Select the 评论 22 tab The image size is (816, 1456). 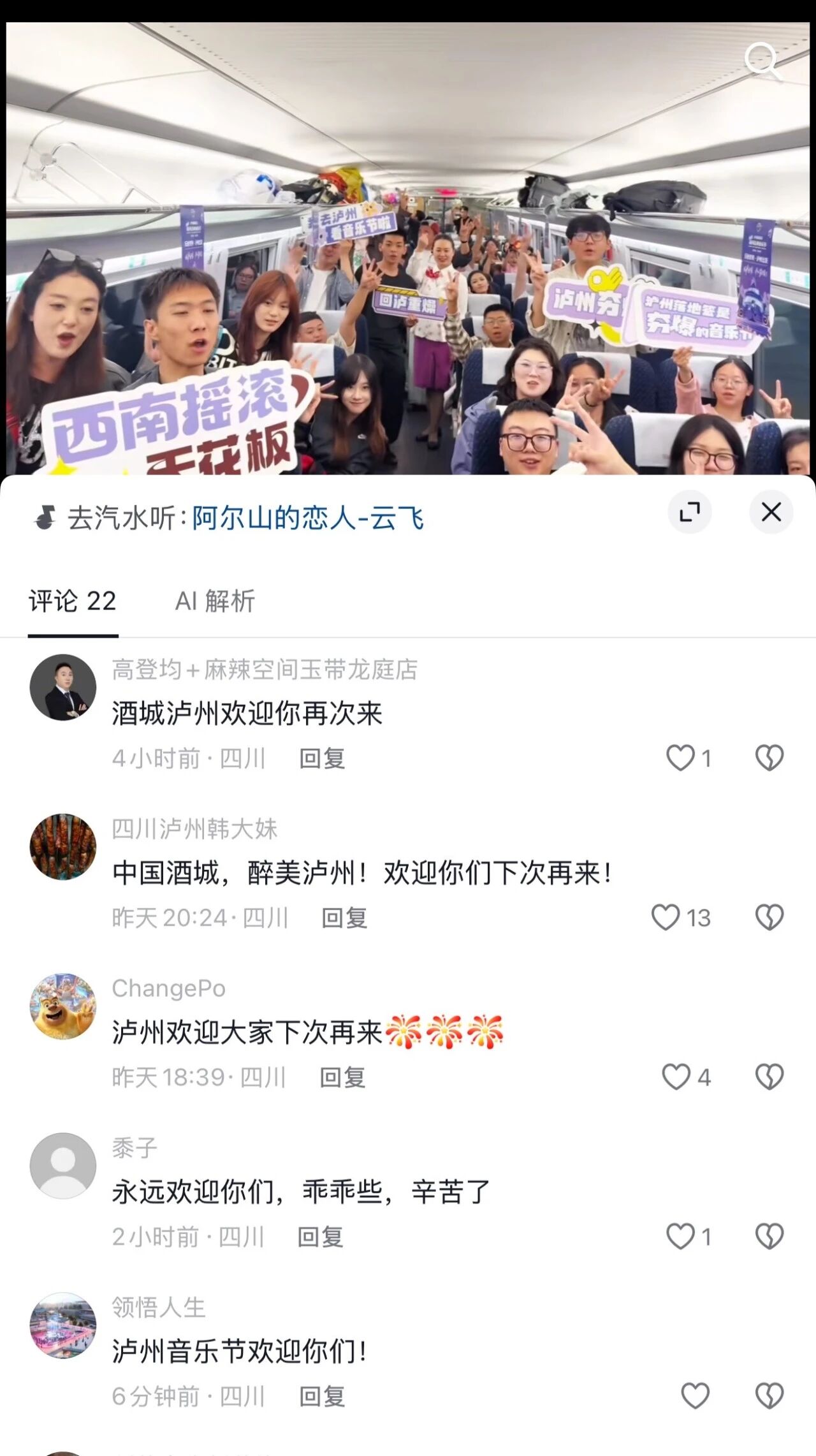point(73,601)
